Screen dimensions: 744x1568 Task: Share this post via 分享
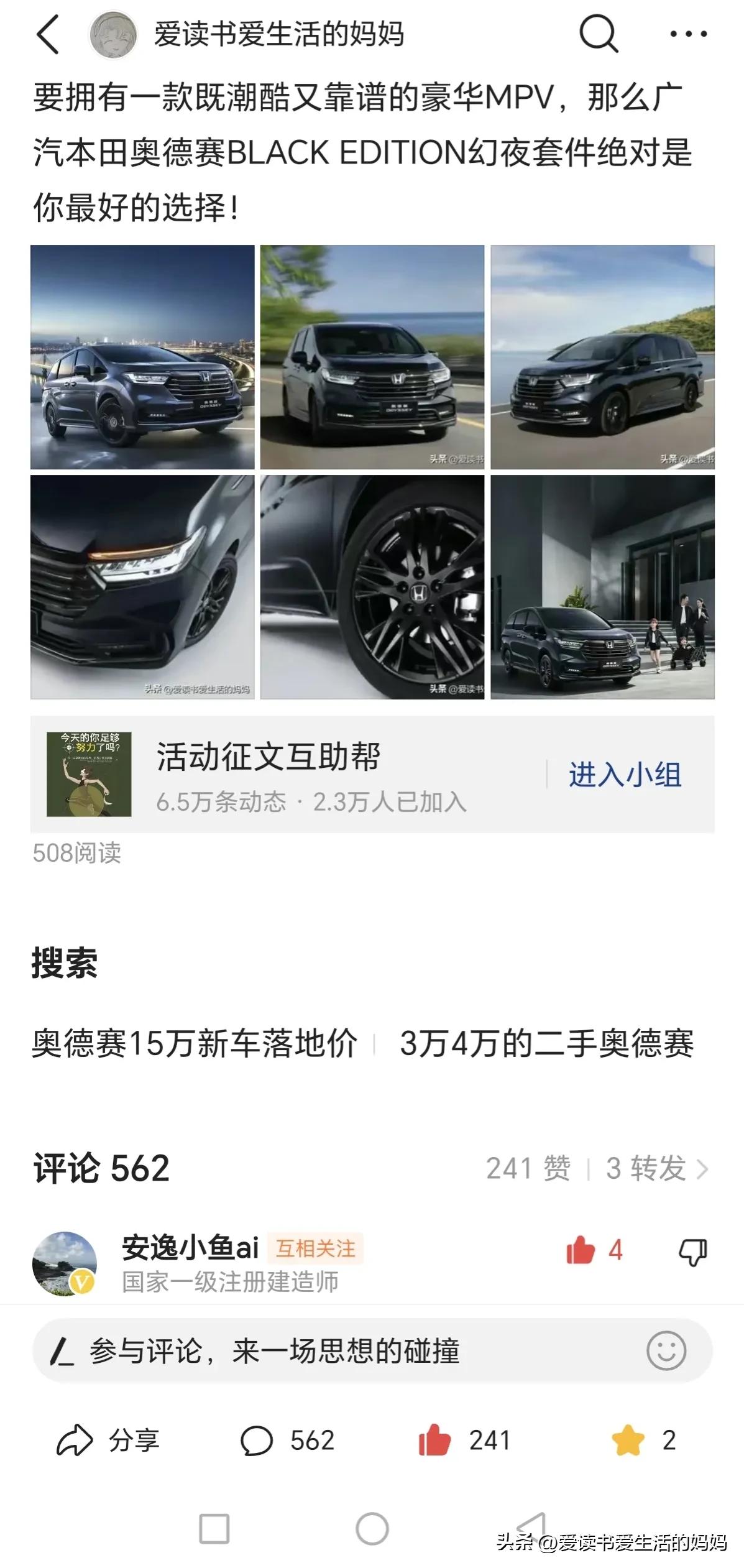109,1441
